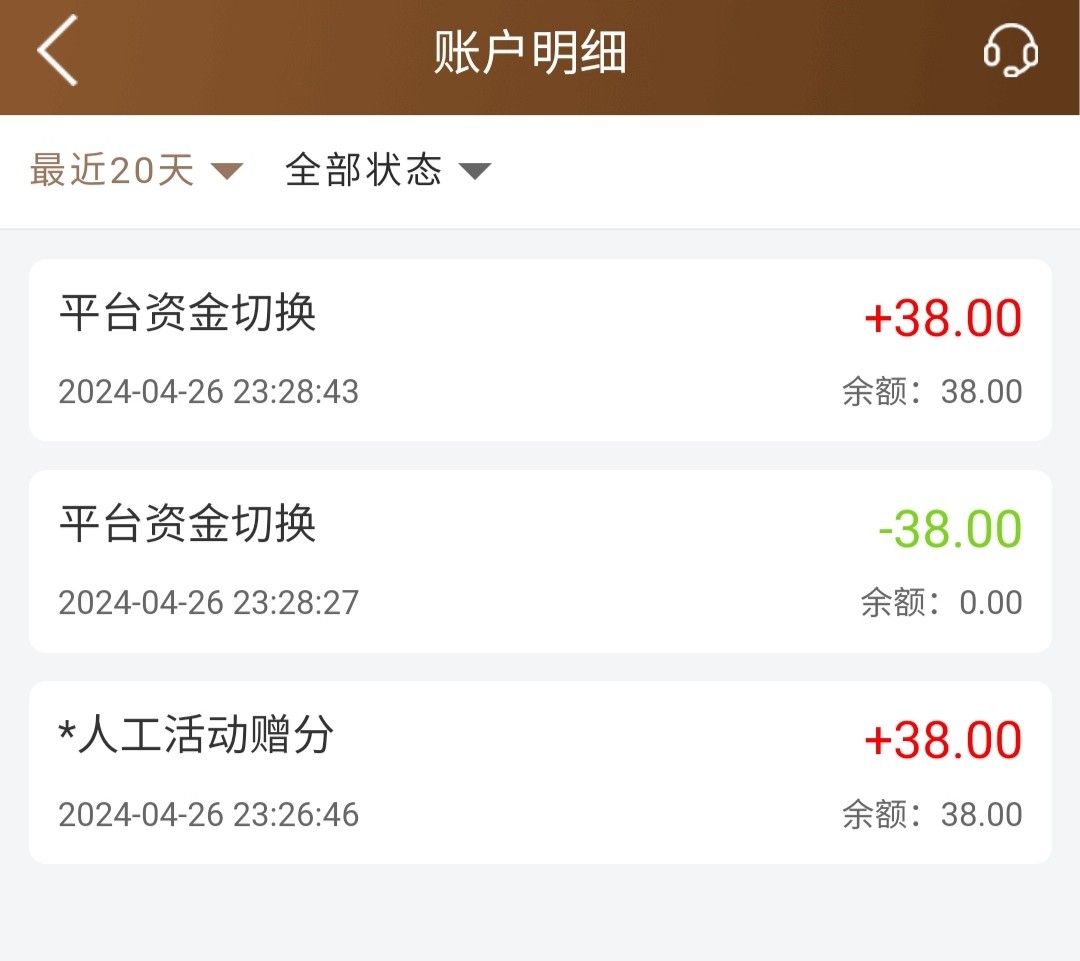Open the 23:28:43 平台资金切换 record
The width and height of the screenshot is (1080, 961).
[540, 350]
